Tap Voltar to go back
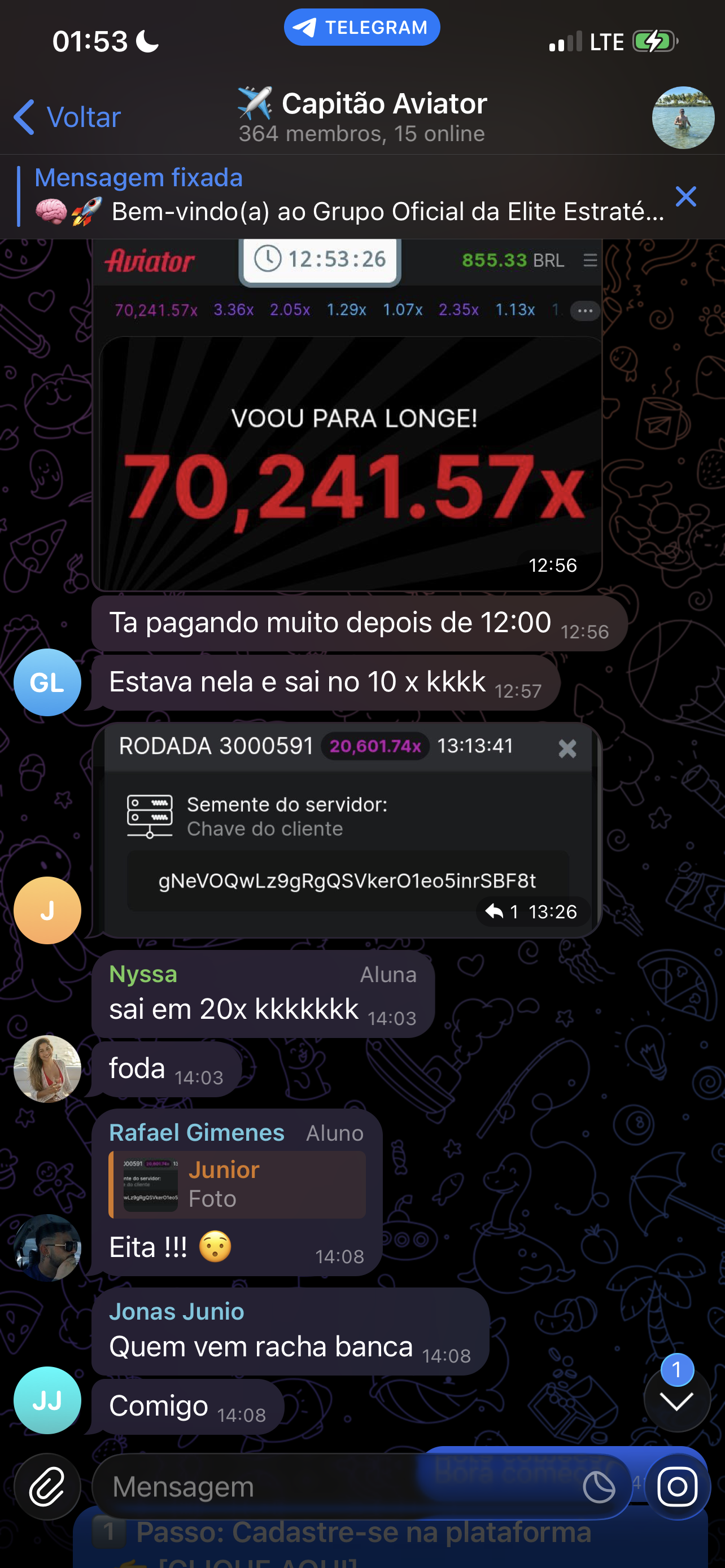725x1568 pixels. click(x=67, y=117)
